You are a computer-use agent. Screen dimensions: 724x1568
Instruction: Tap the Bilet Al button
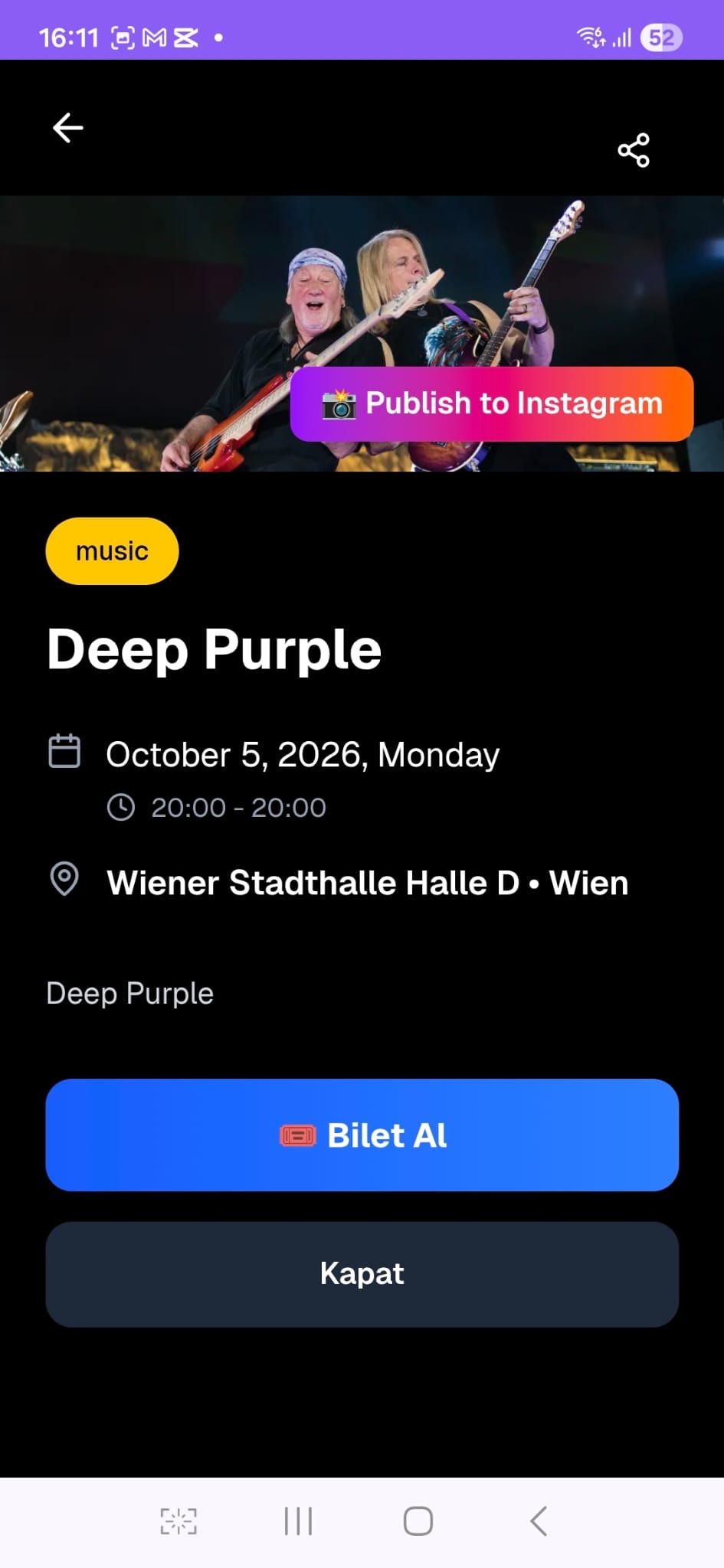[362, 1135]
